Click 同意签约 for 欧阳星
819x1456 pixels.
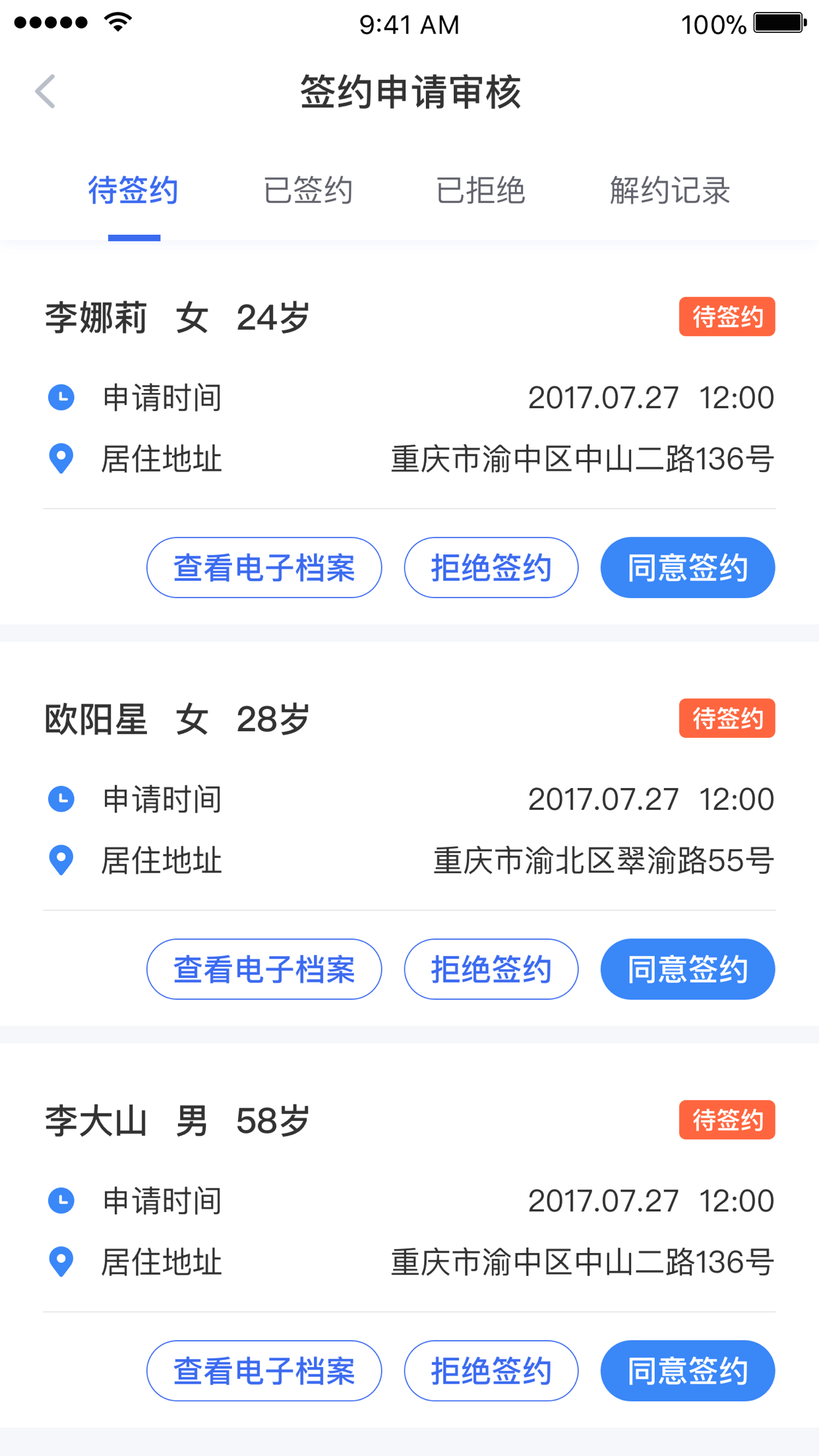tap(687, 969)
